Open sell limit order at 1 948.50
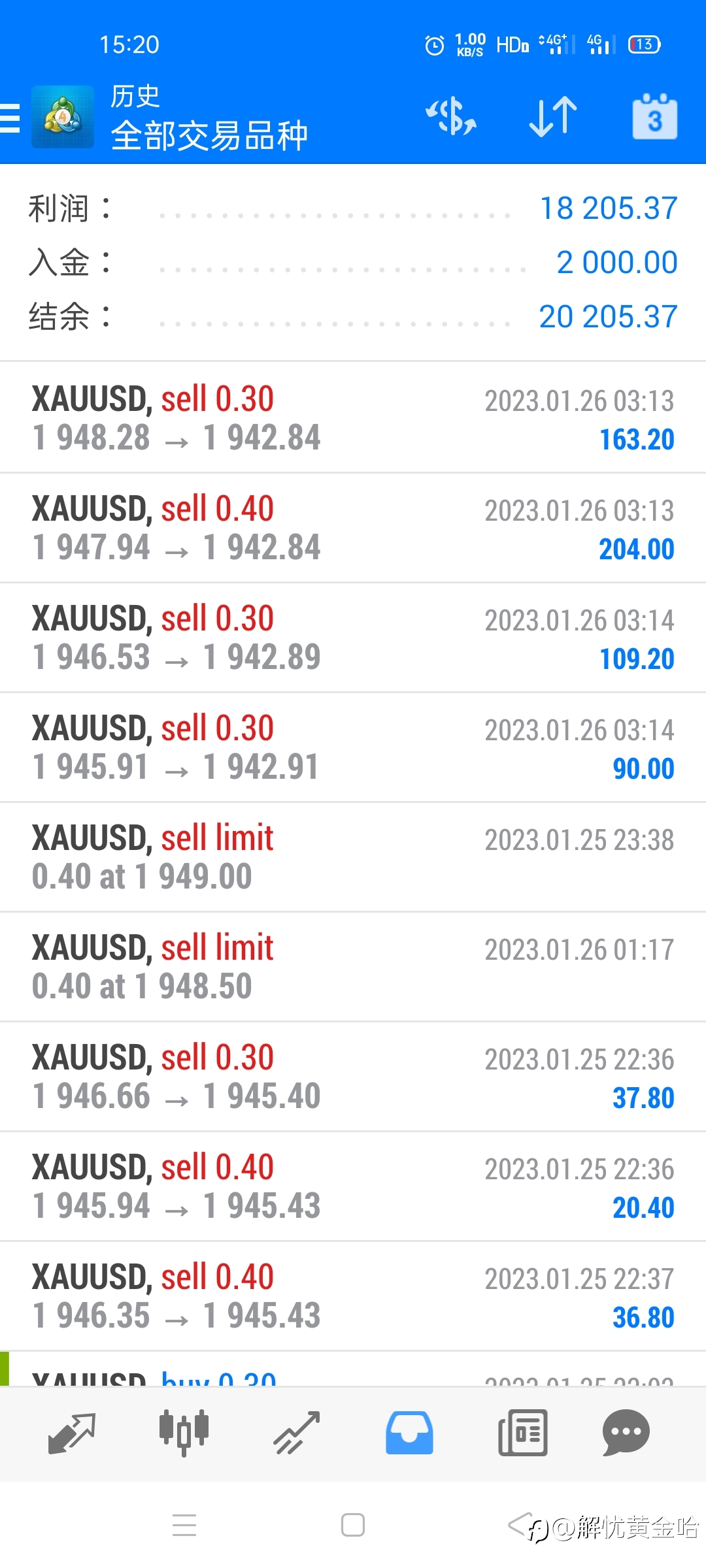Screen dimensions: 706x1568 click(353, 967)
